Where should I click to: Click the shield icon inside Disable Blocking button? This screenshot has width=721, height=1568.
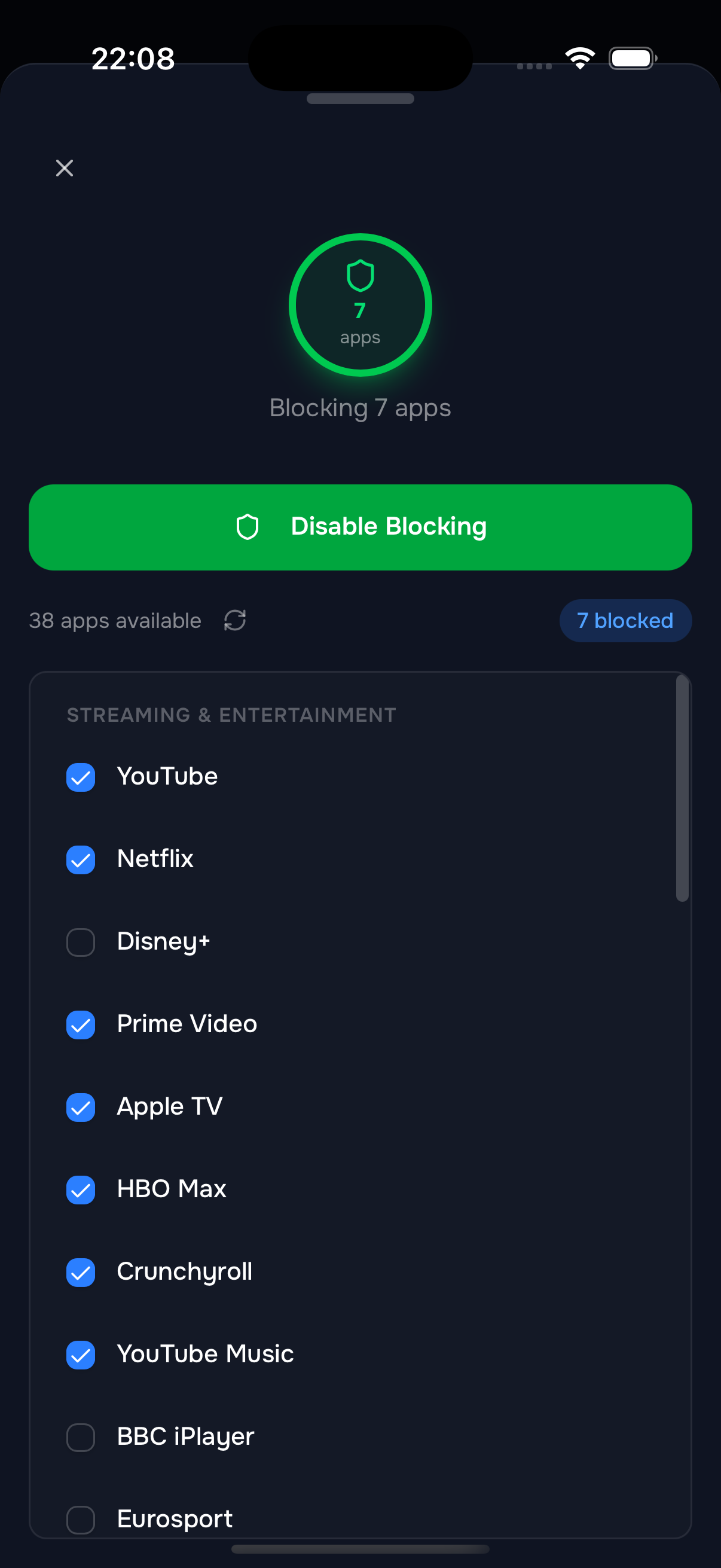tap(248, 527)
